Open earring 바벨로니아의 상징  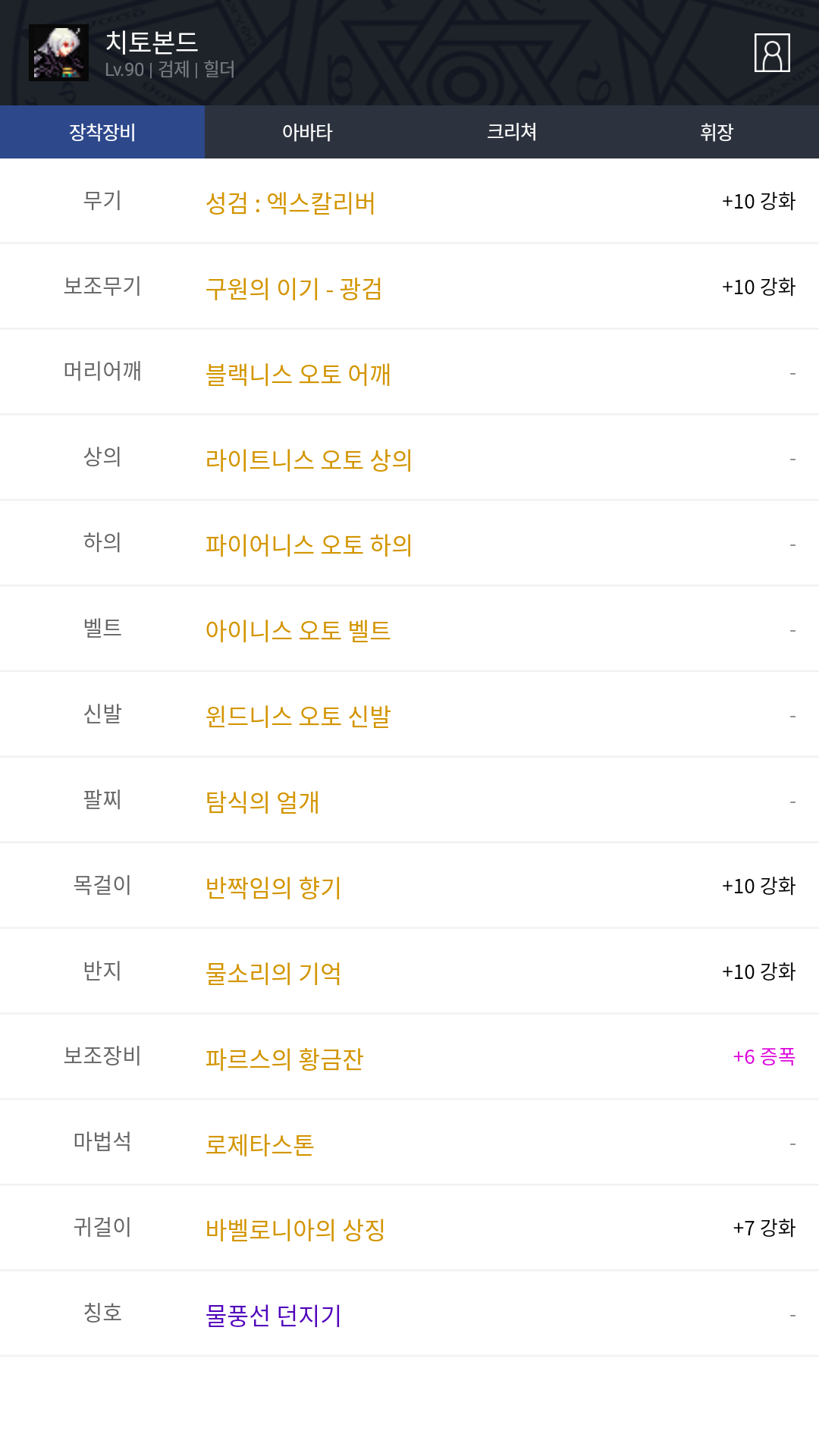tap(295, 1229)
